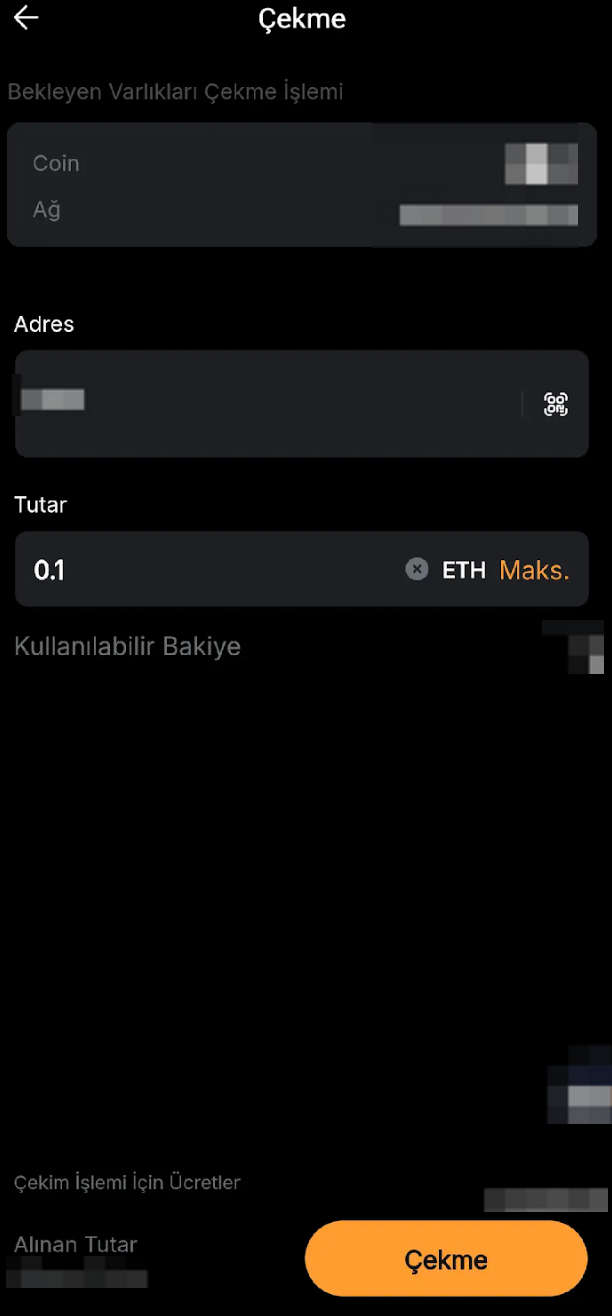Select the Maks. amount option
The image size is (612, 1316).
click(534, 570)
